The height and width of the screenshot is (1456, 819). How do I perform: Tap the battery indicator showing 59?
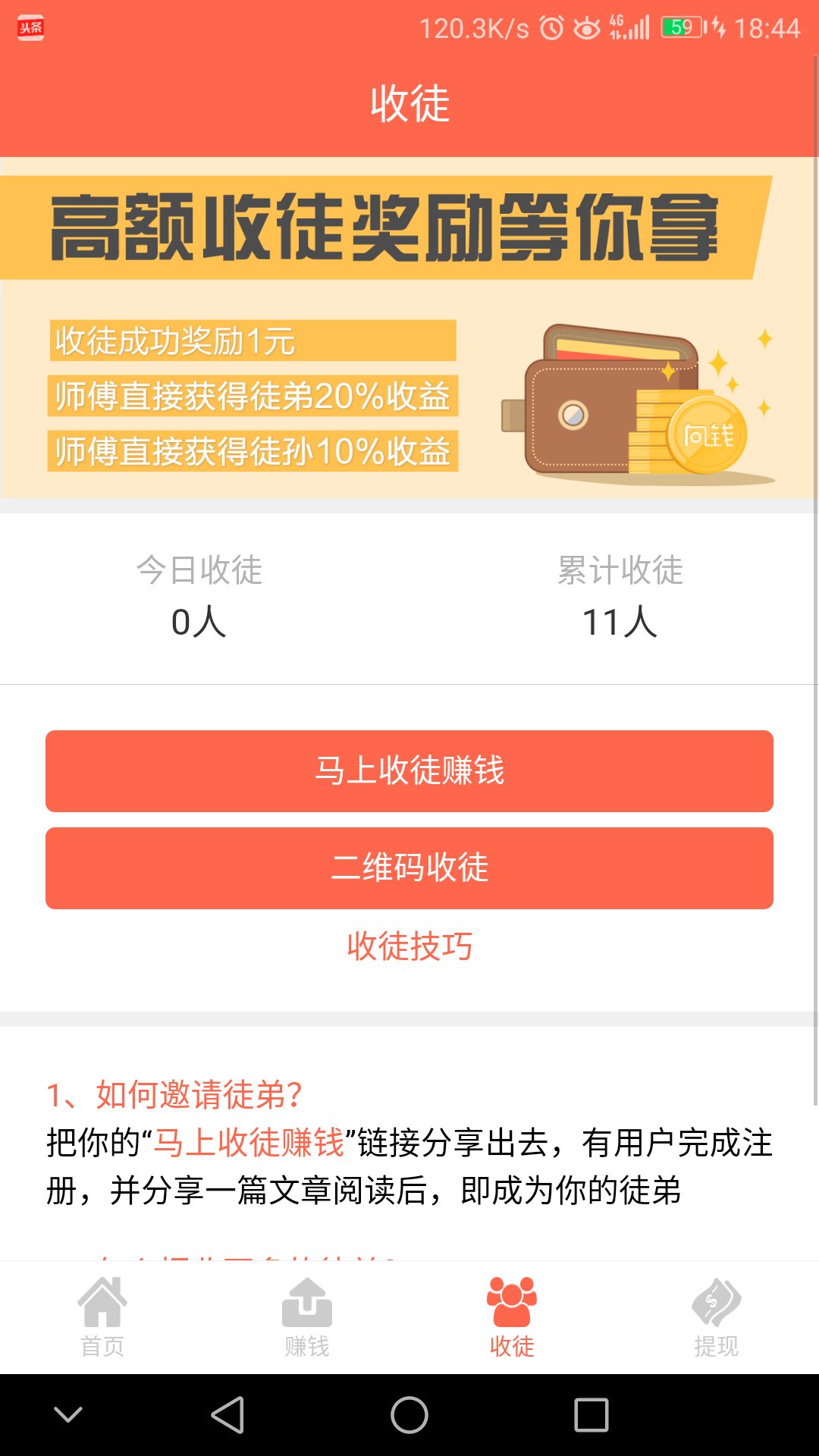(x=680, y=27)
